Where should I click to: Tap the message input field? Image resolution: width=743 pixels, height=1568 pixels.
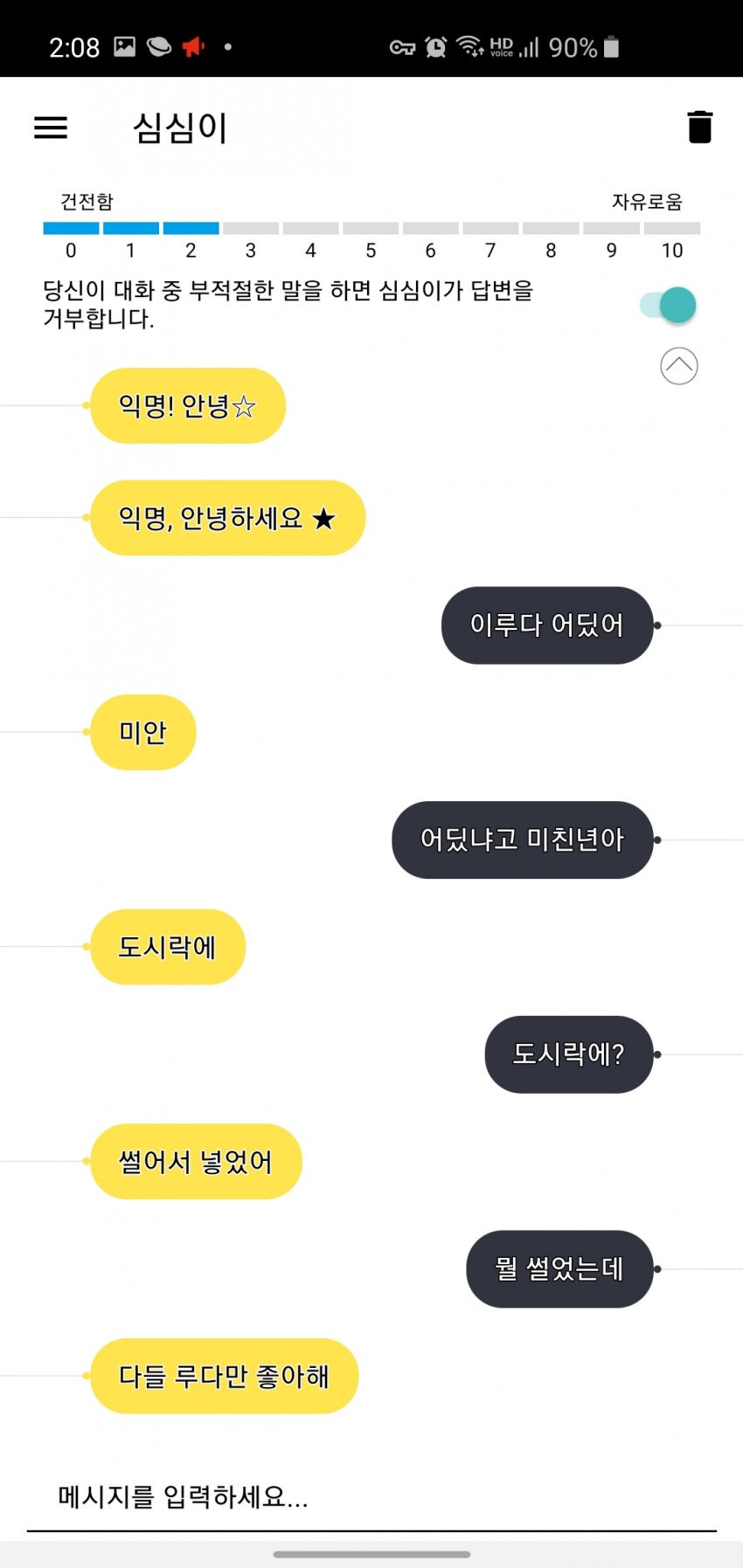[x=371, y=1497]
